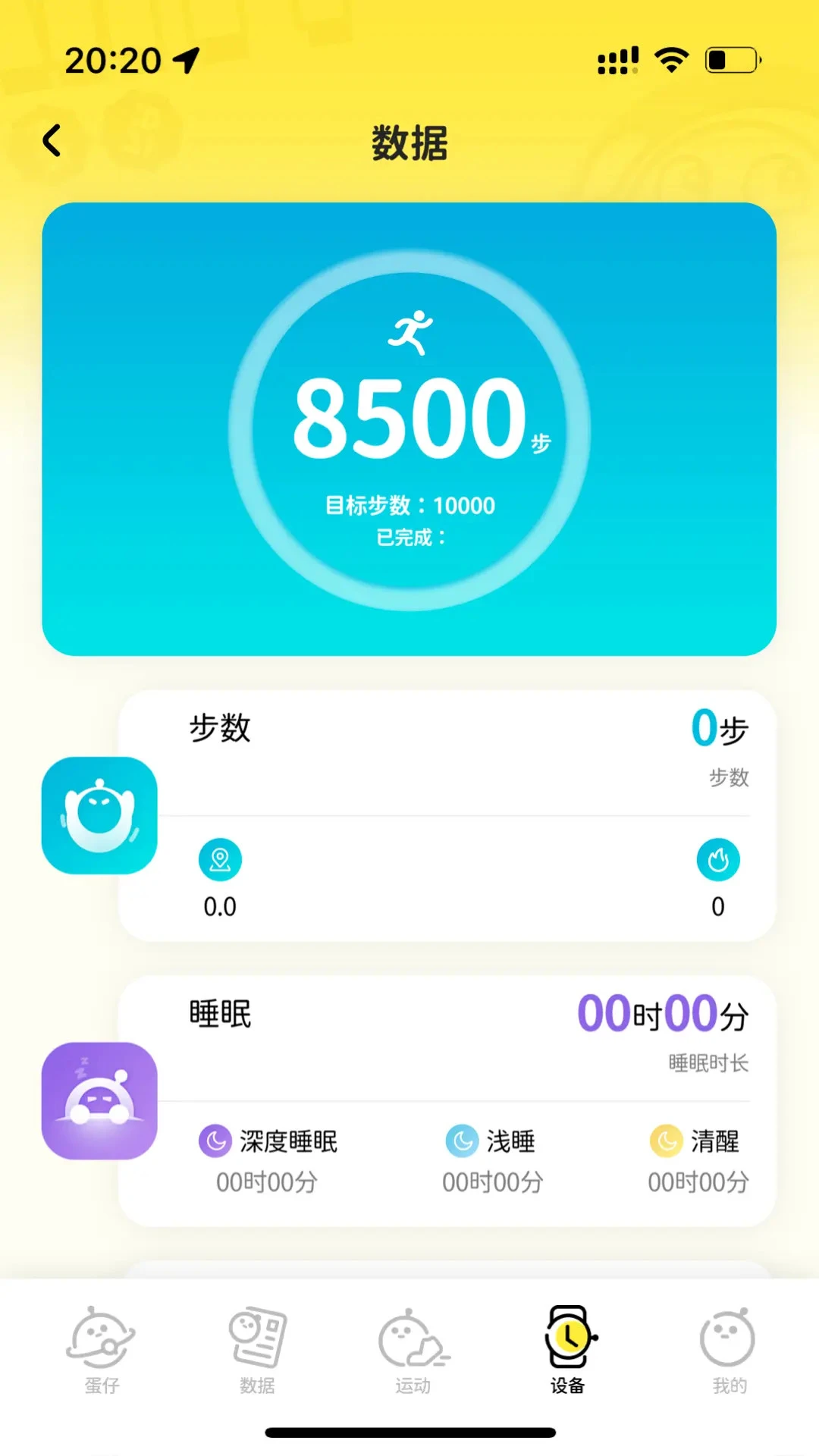Tap the Wi-Fi icon in status bar
The height and width of the screenshot is (1456, 819).
(x=670, y=61)
